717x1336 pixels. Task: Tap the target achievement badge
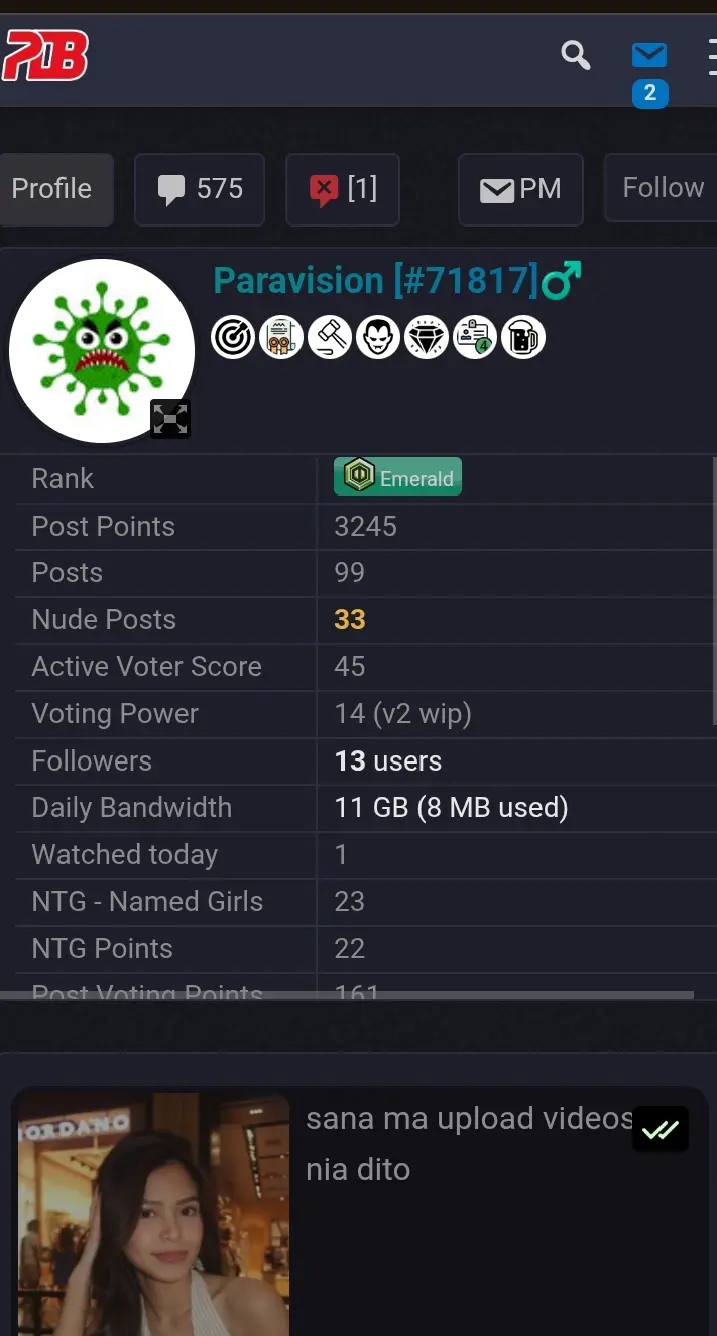point(232,338)
